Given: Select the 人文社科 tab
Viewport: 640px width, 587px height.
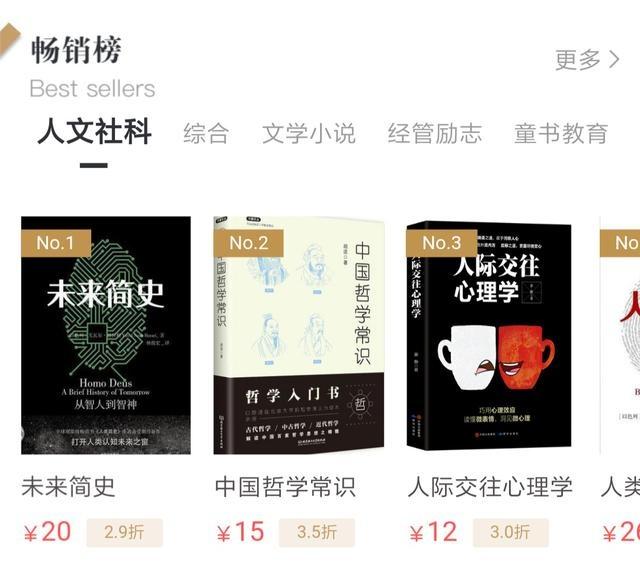Looking at the screenshot, I should (94, 132).
